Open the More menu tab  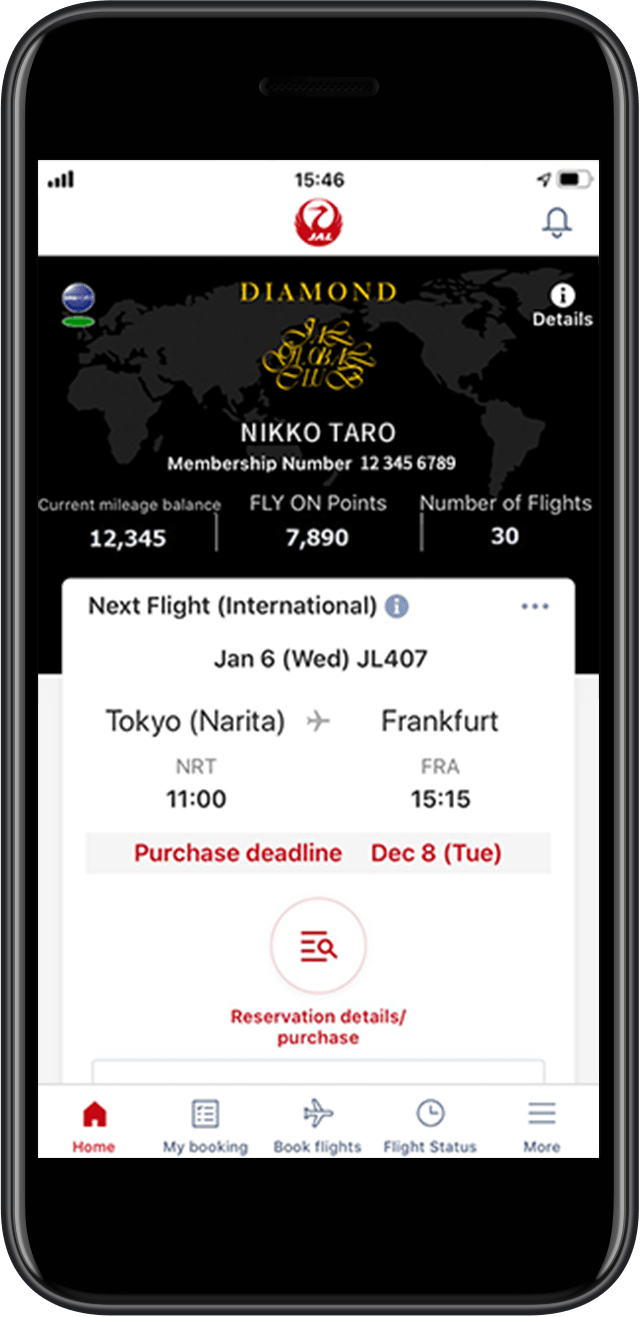541,1125
